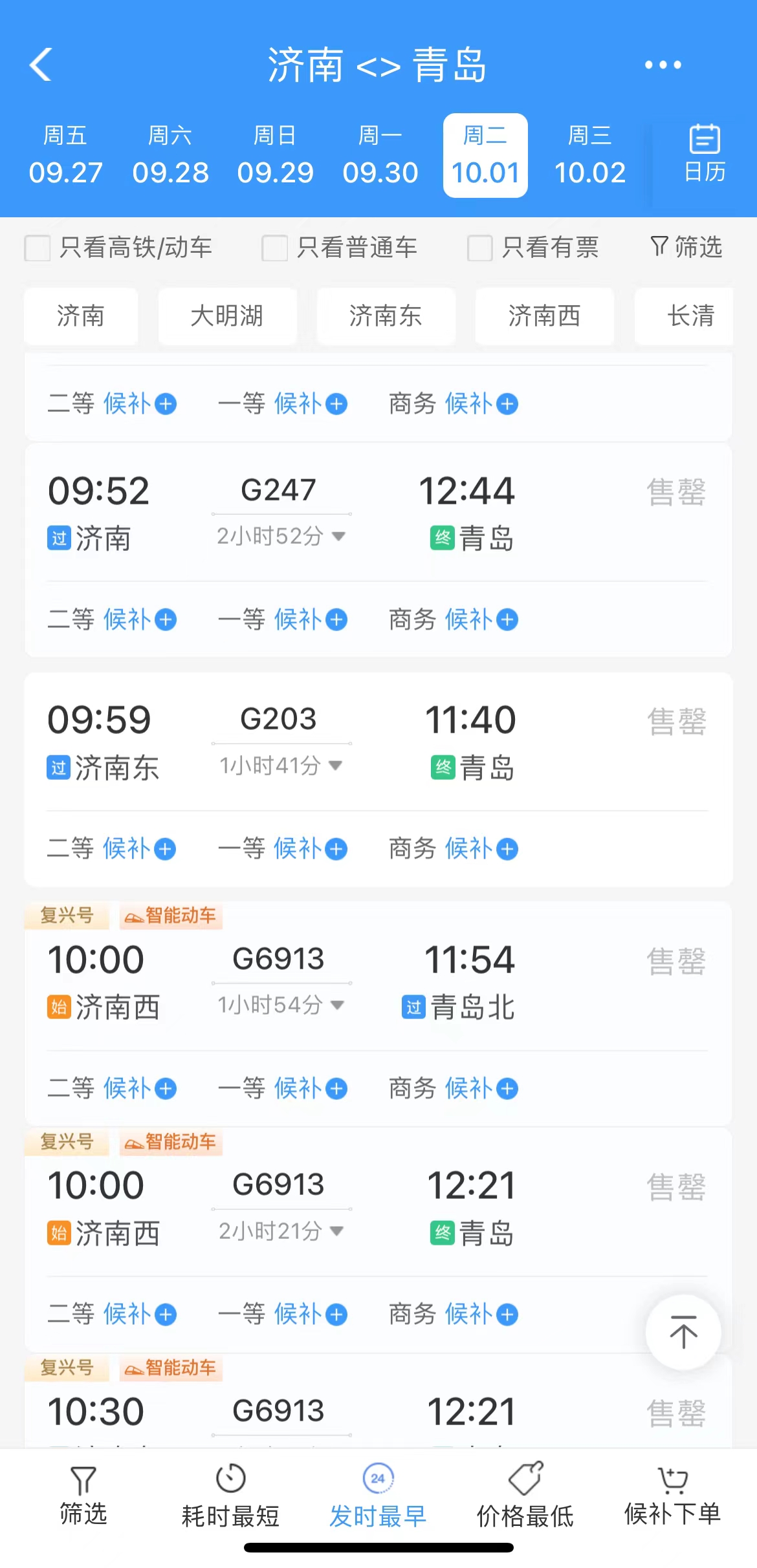
Task: Enable the 只看普通车 checkbox
Action: (x=274, y=248)
